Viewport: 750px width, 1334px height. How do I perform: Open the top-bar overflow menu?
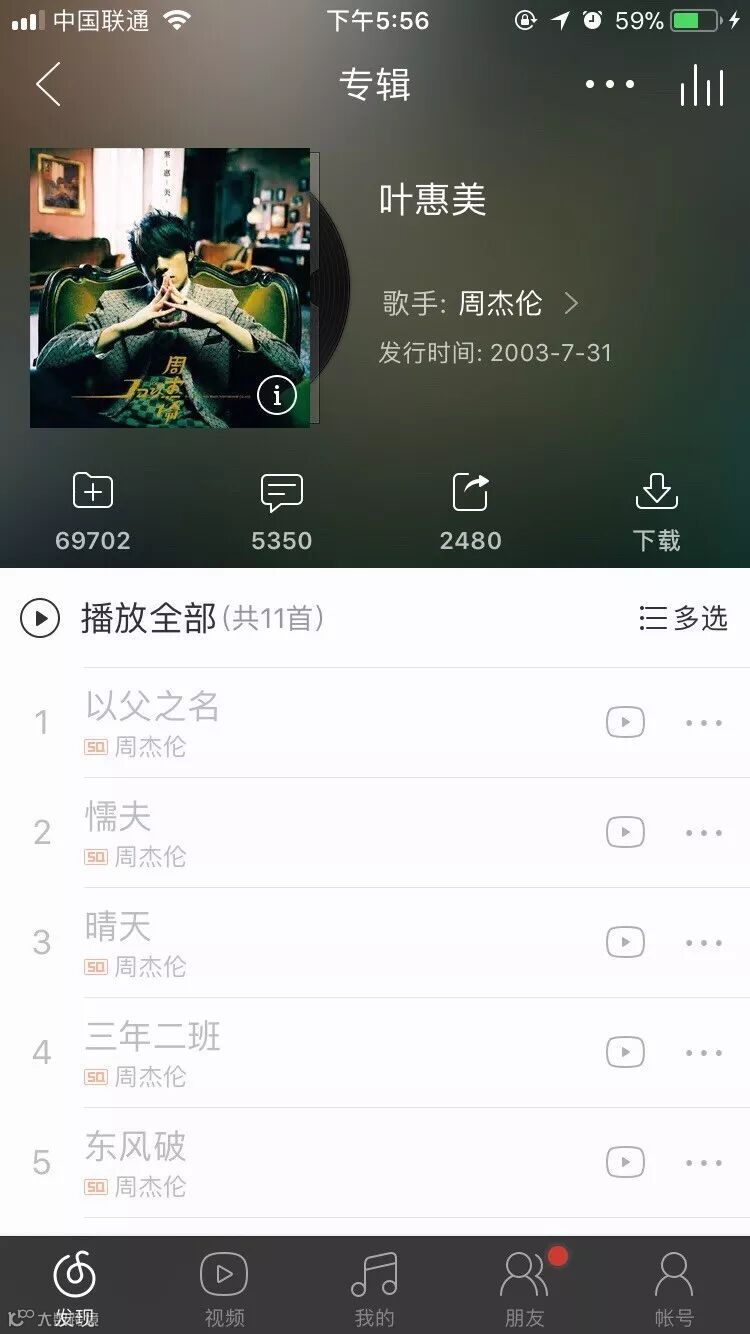[609, 84]
